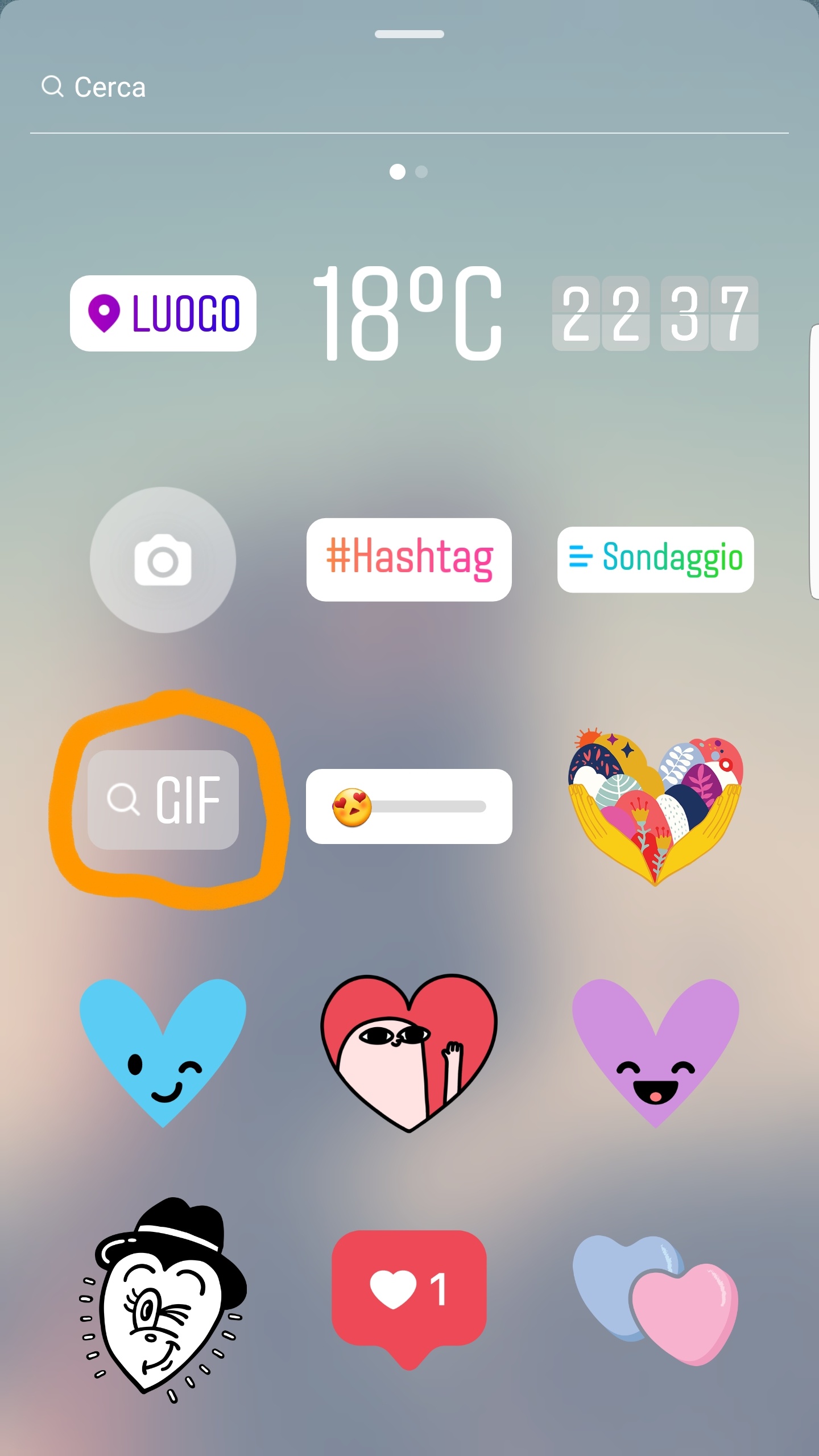Screen dimensions: 819x1456
Task: Select the smiling purple heart sticker
Action: (655, 1053)
